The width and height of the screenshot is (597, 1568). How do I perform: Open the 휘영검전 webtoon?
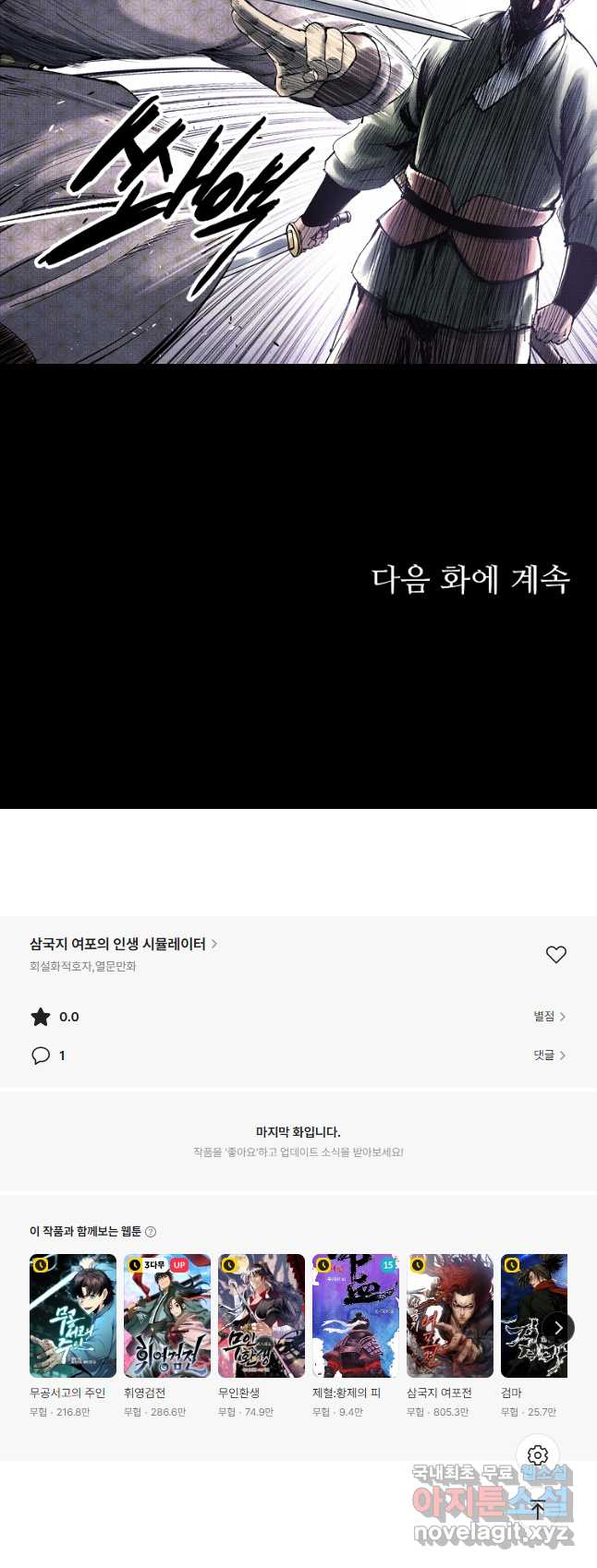click(167, 1316)
